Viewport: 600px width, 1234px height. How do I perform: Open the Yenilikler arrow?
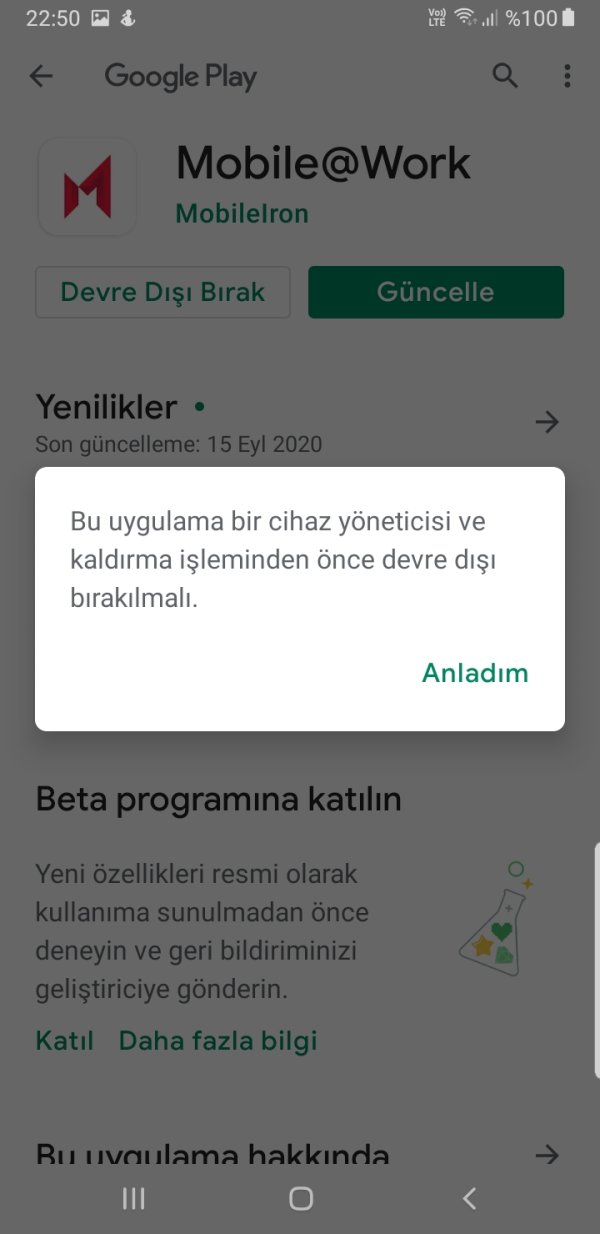pos(547,422)
